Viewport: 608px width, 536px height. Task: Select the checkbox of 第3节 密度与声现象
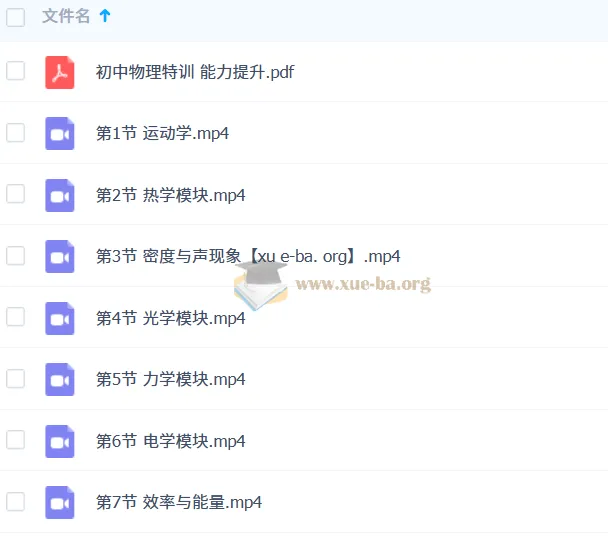(x=16, y=255)
